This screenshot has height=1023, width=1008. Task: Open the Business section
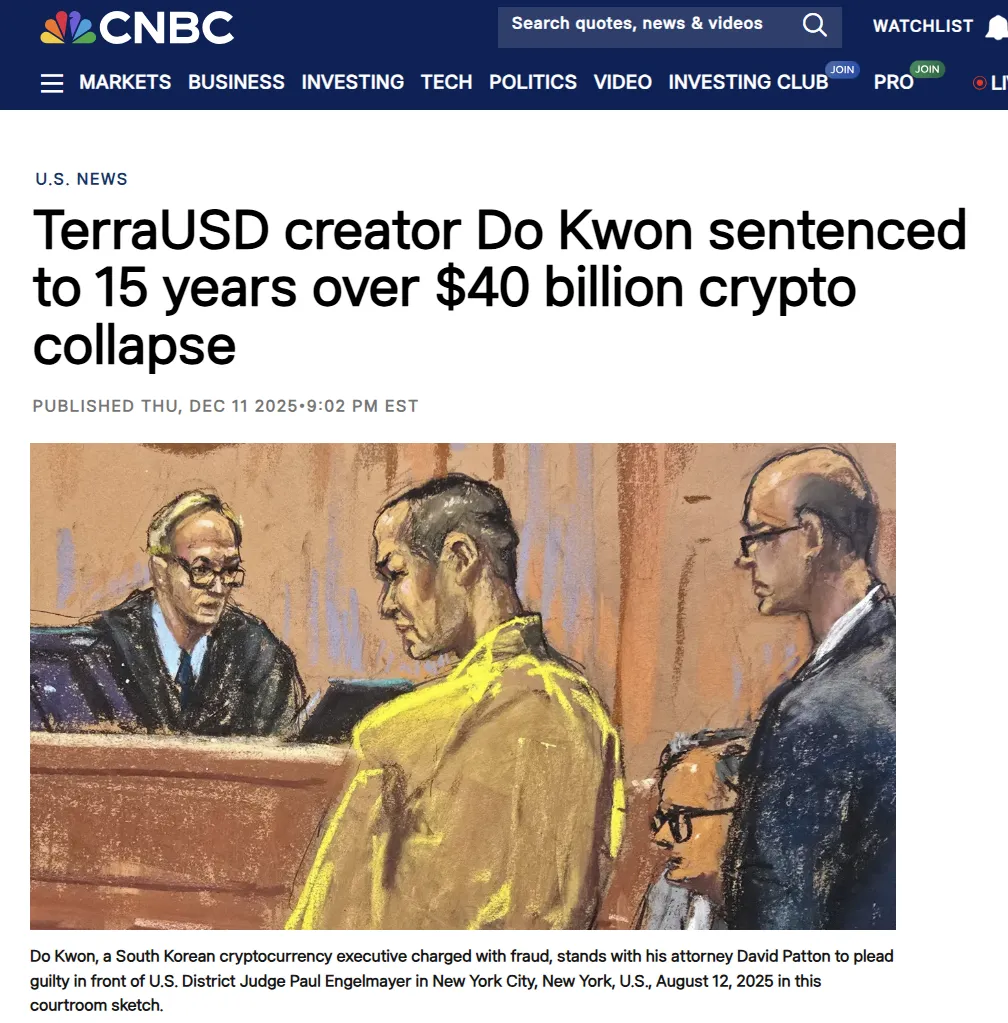236,82
